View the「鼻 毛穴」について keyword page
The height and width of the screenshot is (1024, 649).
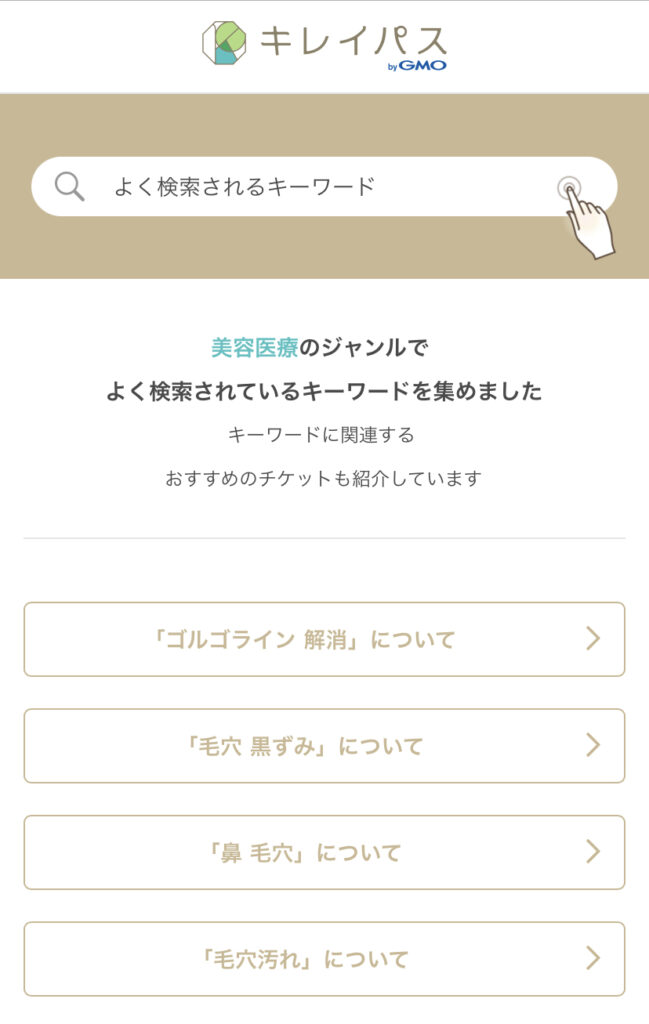pos(324,852)
